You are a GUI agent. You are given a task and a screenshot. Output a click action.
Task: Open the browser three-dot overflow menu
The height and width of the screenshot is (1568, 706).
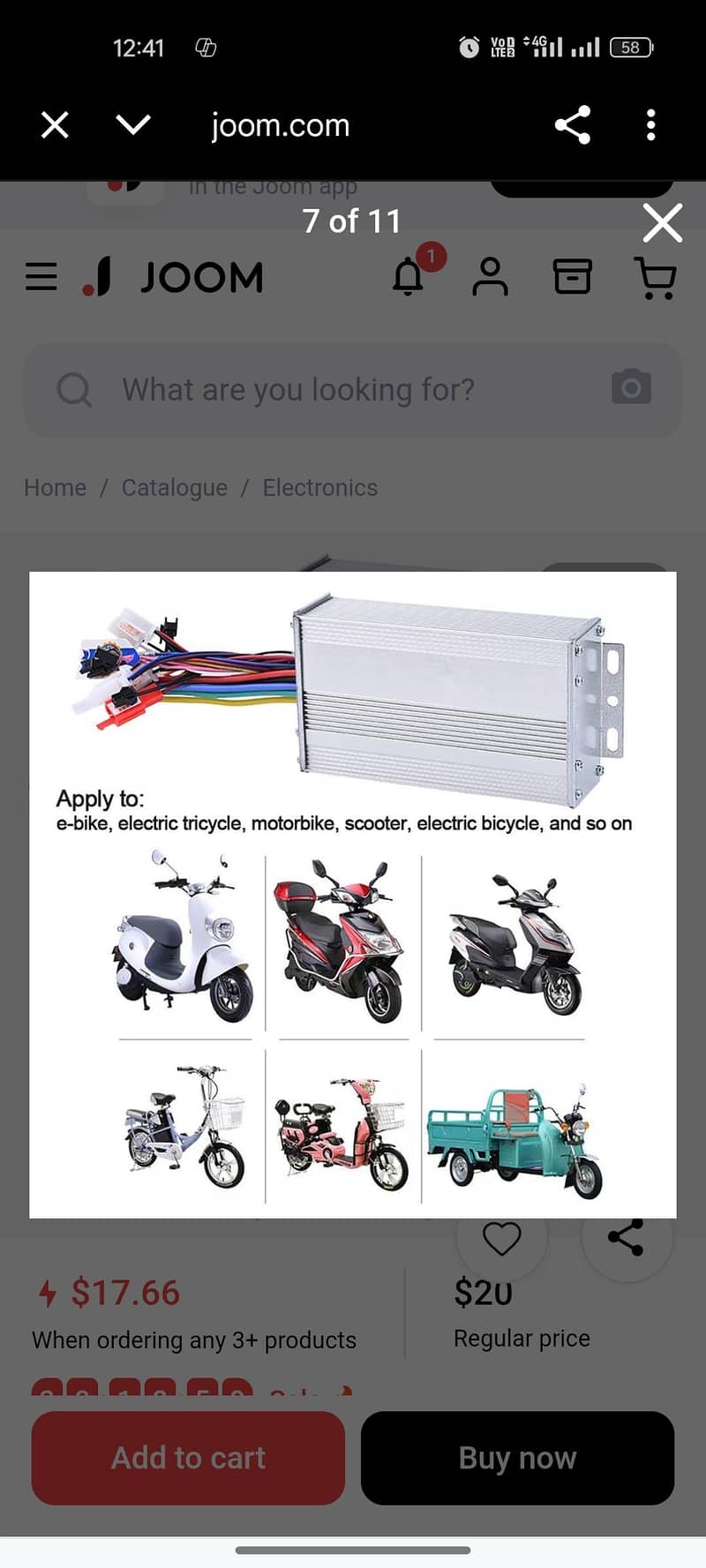[650, 124]
